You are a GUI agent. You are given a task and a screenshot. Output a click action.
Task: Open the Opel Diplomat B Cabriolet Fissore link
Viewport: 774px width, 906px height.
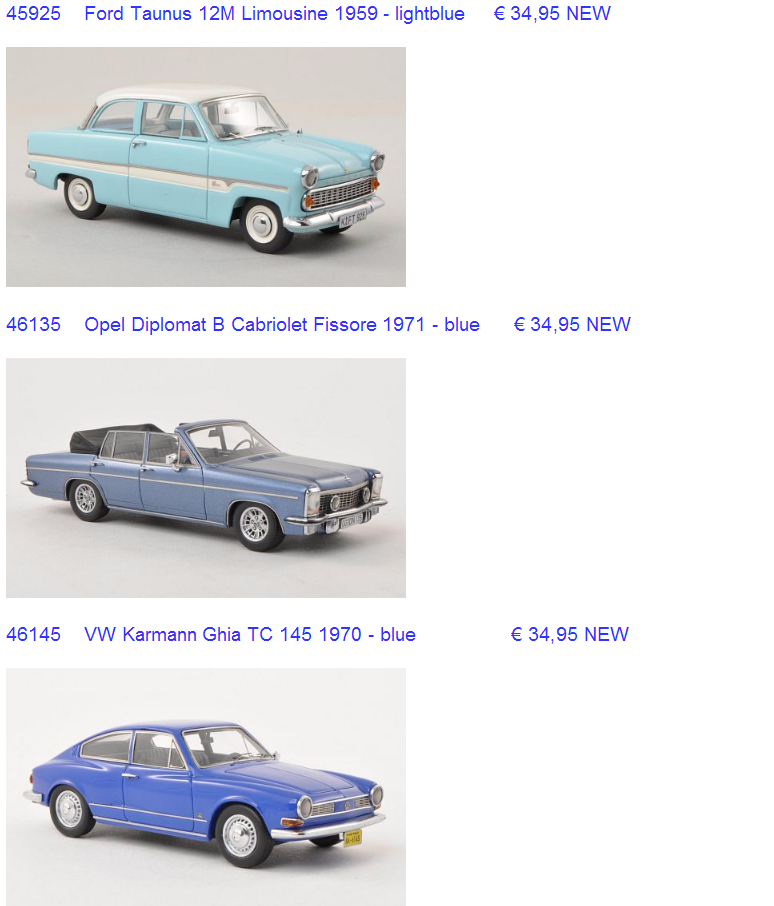pyautogui.click(x=281, y=325)
